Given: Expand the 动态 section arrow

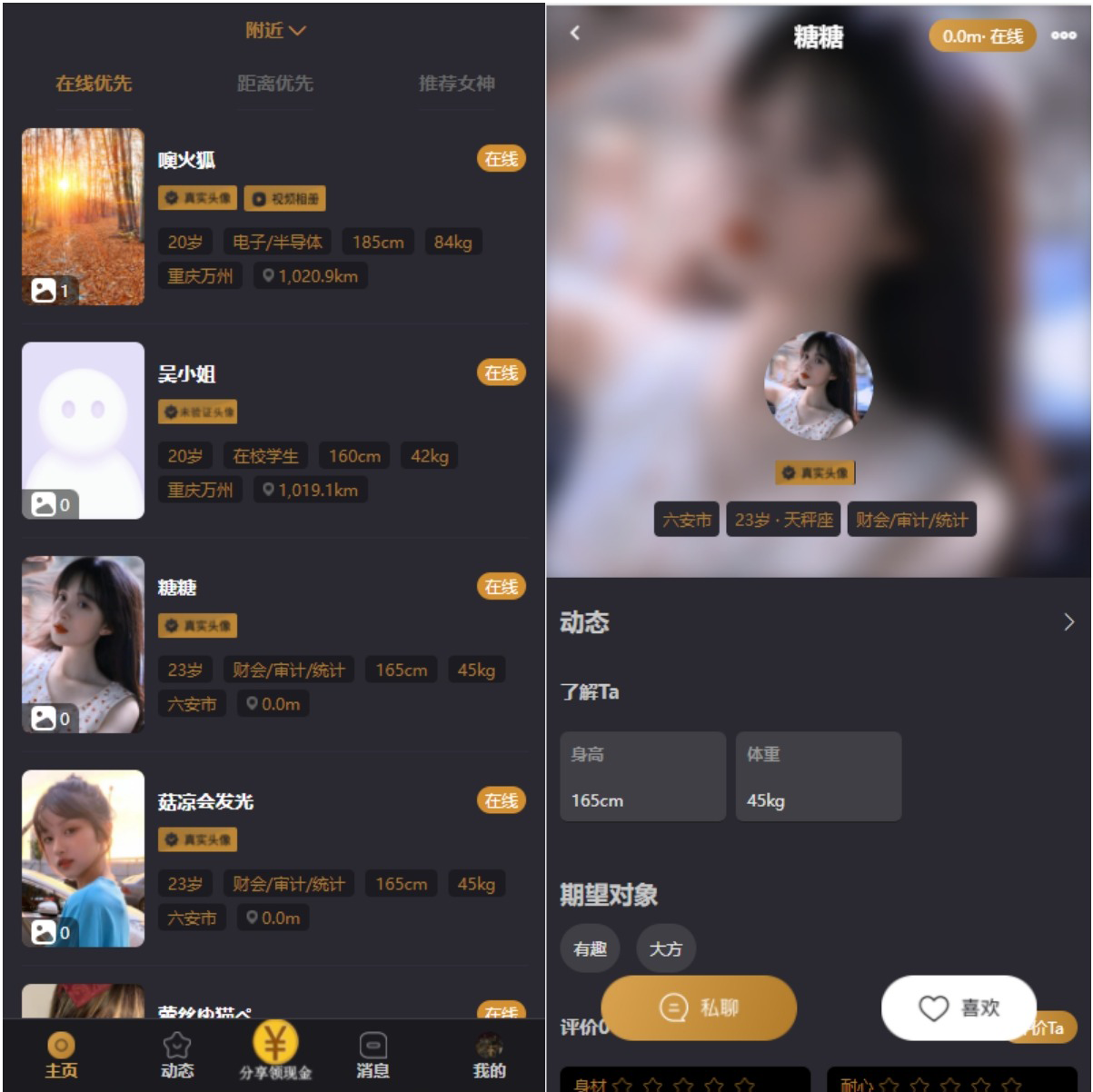Looking at the screenshot, I should [1068, 622].
